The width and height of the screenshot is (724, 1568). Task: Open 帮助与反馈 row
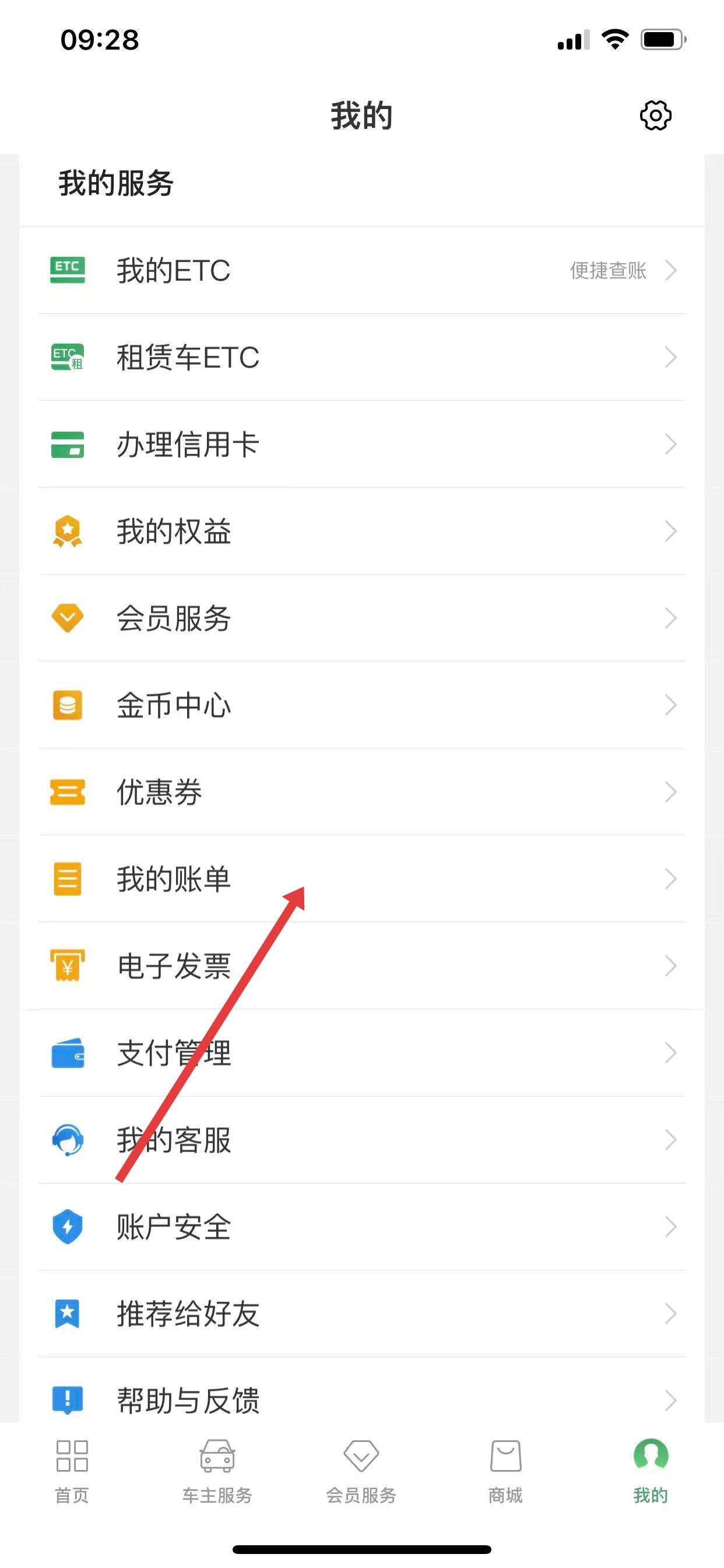[361, 1399]
